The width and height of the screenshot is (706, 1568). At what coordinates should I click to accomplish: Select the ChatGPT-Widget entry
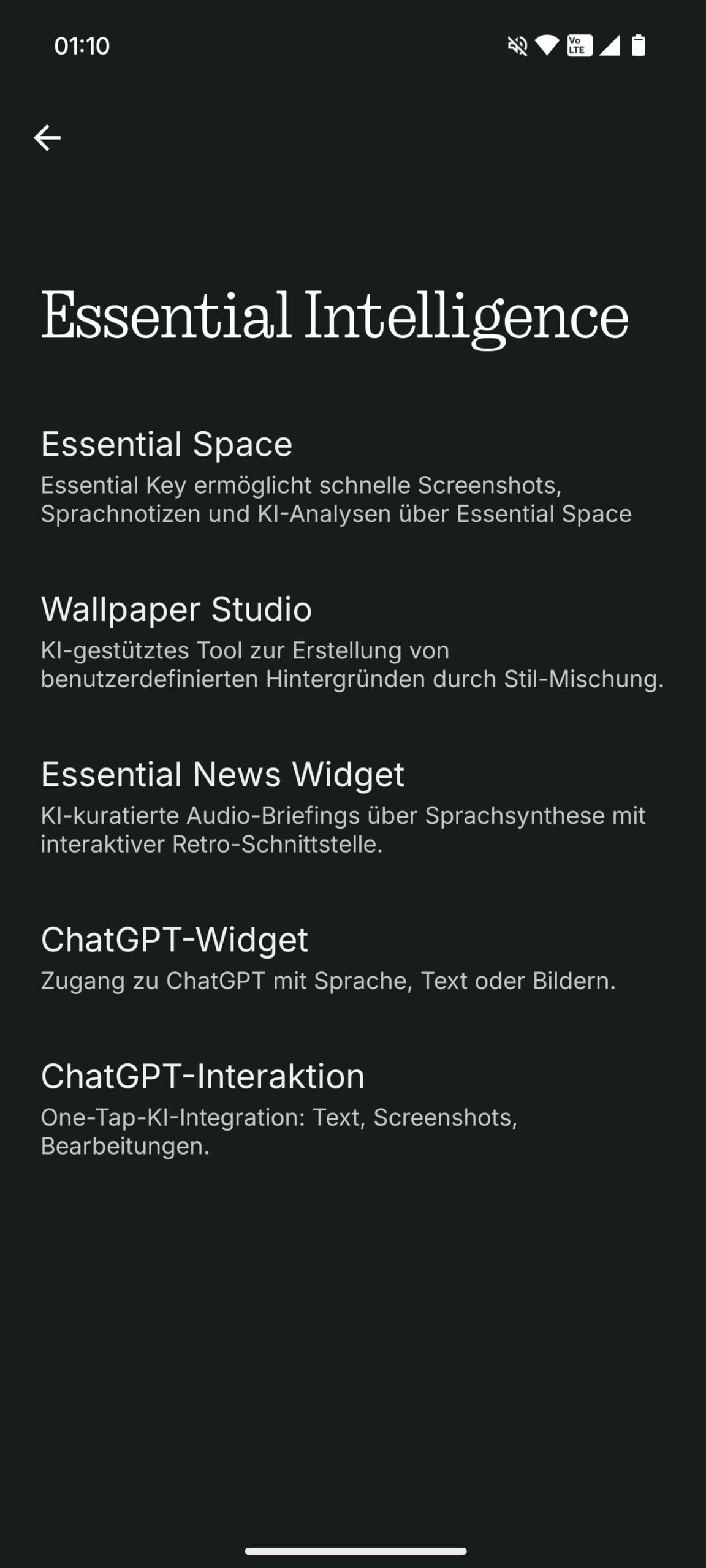[353, 958]
